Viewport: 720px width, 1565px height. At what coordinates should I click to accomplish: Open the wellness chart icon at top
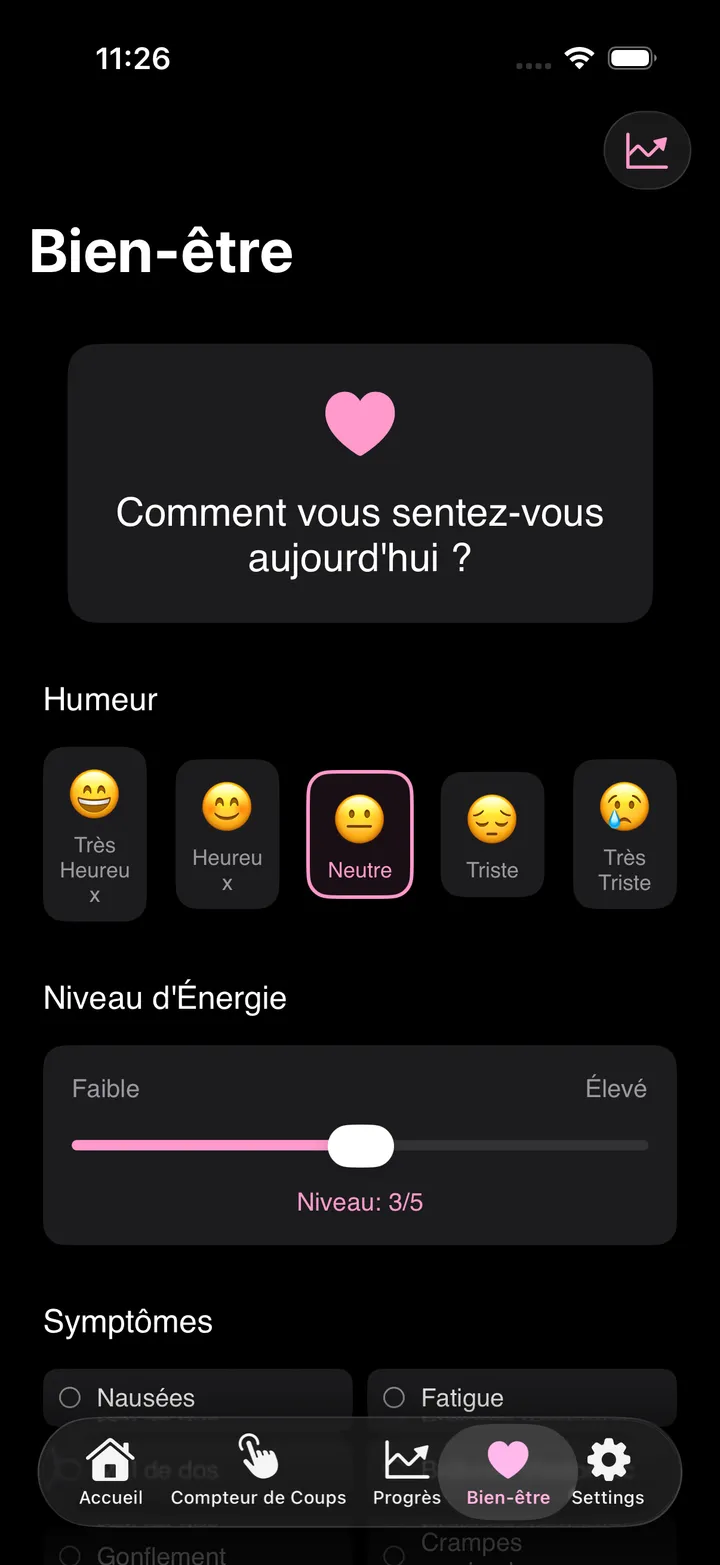pyautogui.click(x=647, y=151)
